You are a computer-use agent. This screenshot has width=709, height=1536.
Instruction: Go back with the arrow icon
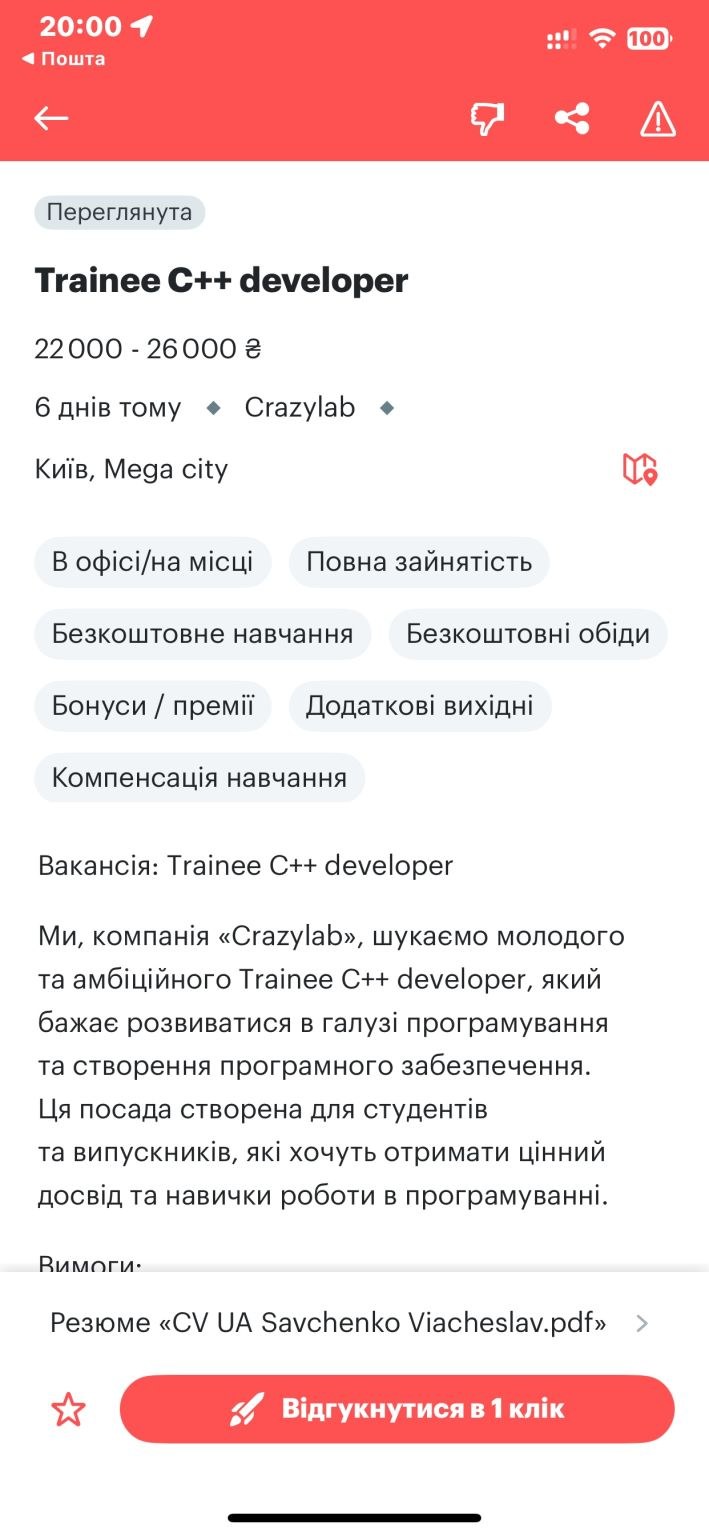tap(51, 119)
